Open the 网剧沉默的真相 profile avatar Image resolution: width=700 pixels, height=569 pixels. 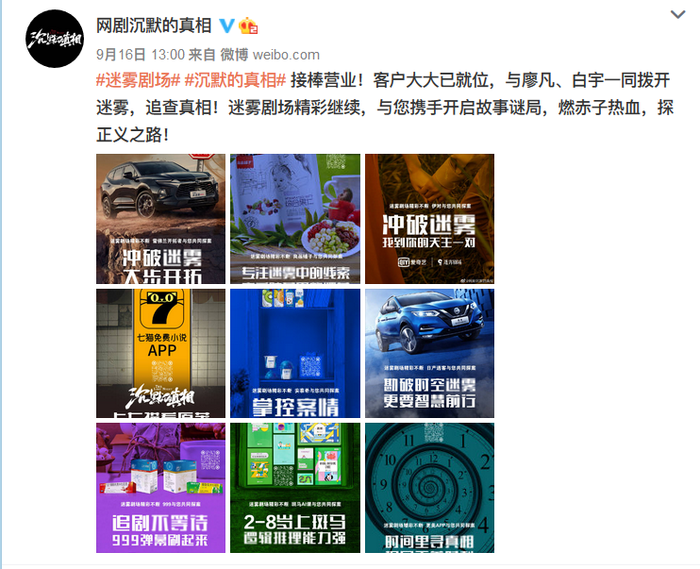(55, 39)
